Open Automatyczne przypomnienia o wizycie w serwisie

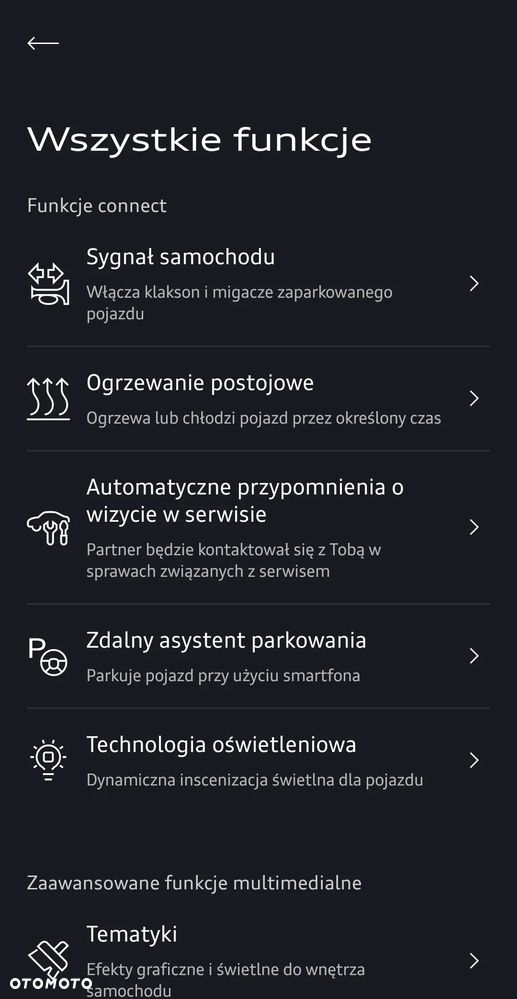(x=258, y=528)
